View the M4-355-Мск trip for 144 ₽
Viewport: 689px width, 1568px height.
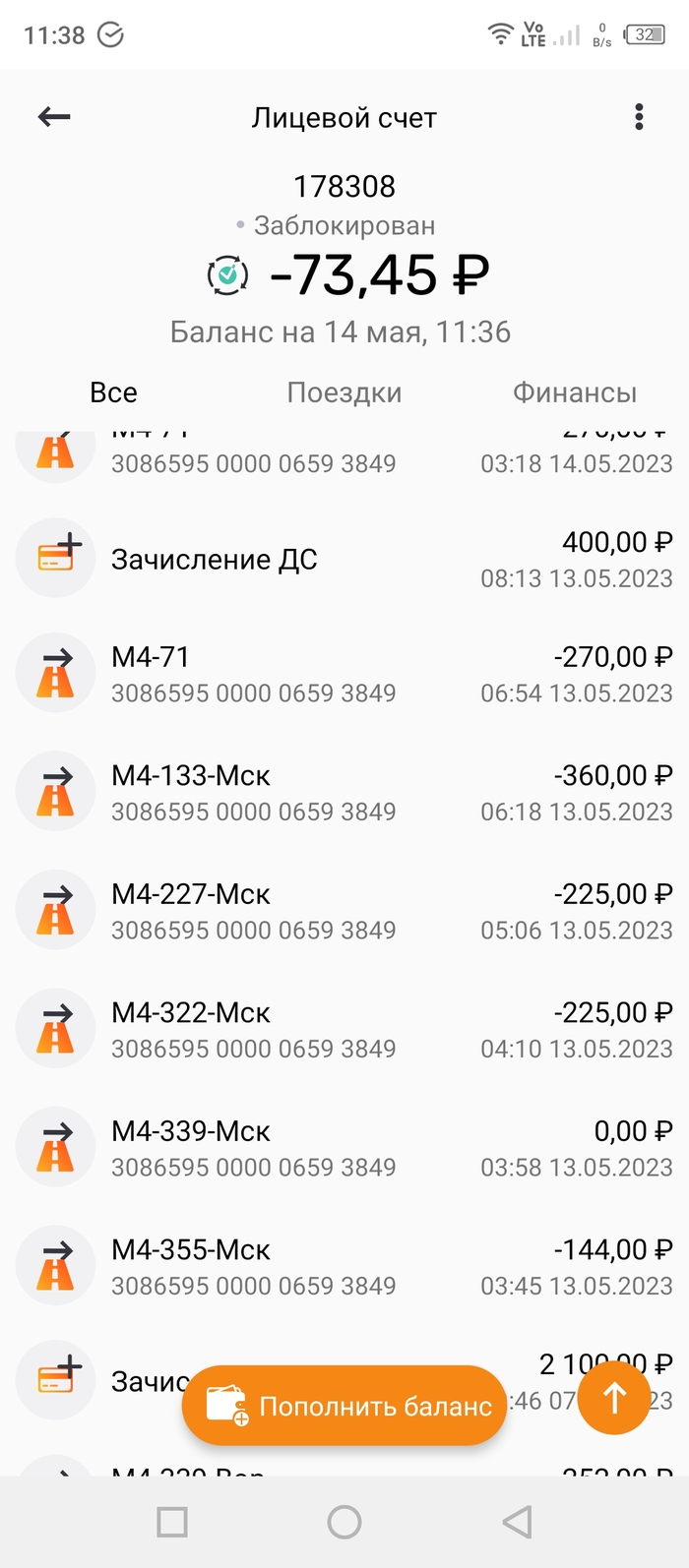click(x=344, y=1266)
